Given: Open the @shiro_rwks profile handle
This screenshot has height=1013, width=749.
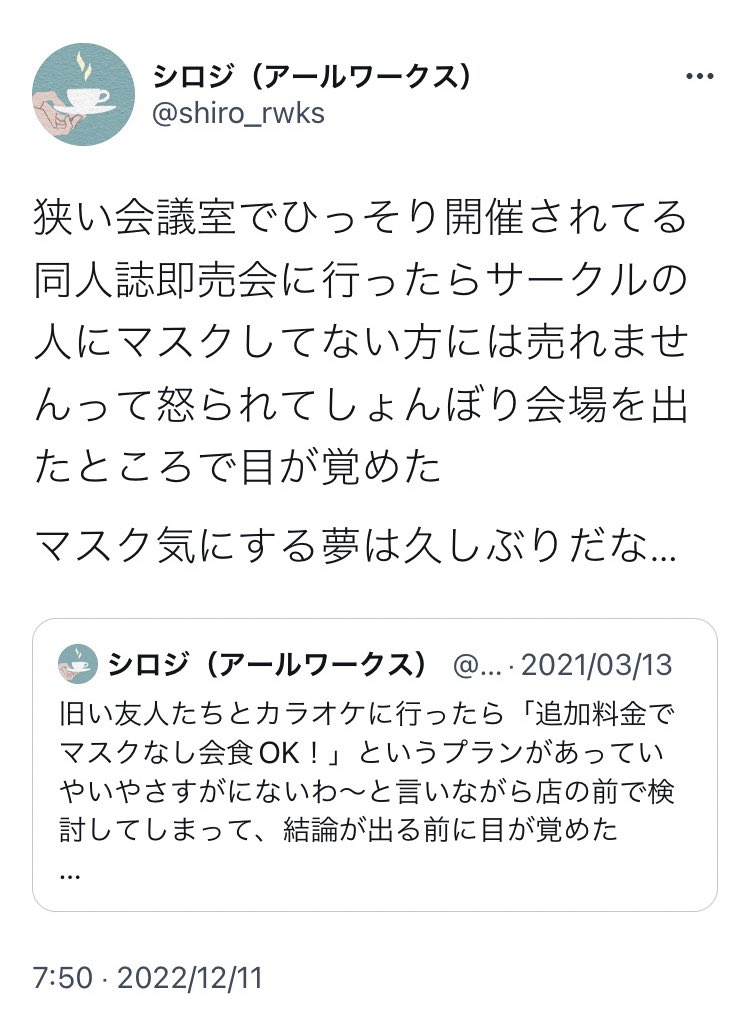Looking at the screenshot, I should (238, 114).
